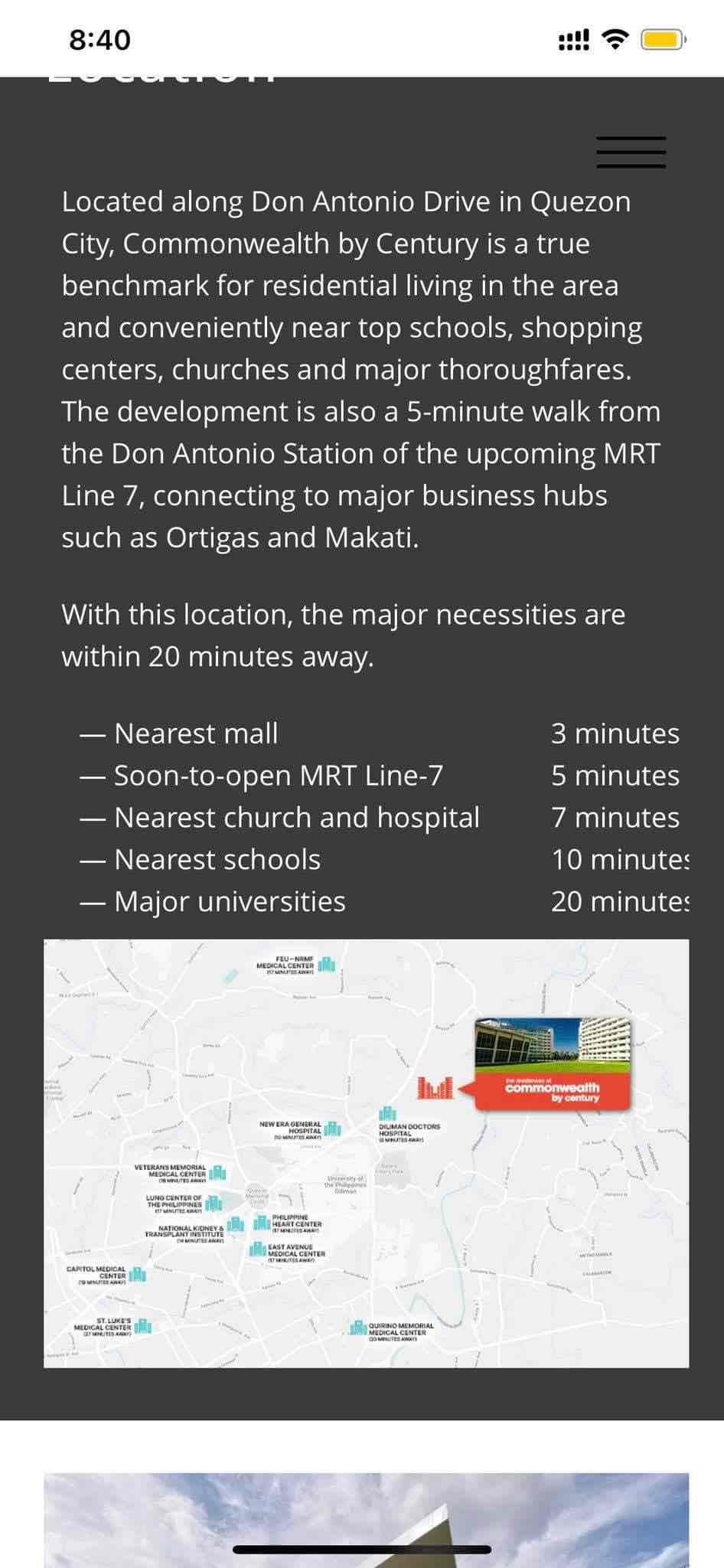Open the location map image
Image resolution: width=724 pixels, height=1568 pixels.
366,1153
